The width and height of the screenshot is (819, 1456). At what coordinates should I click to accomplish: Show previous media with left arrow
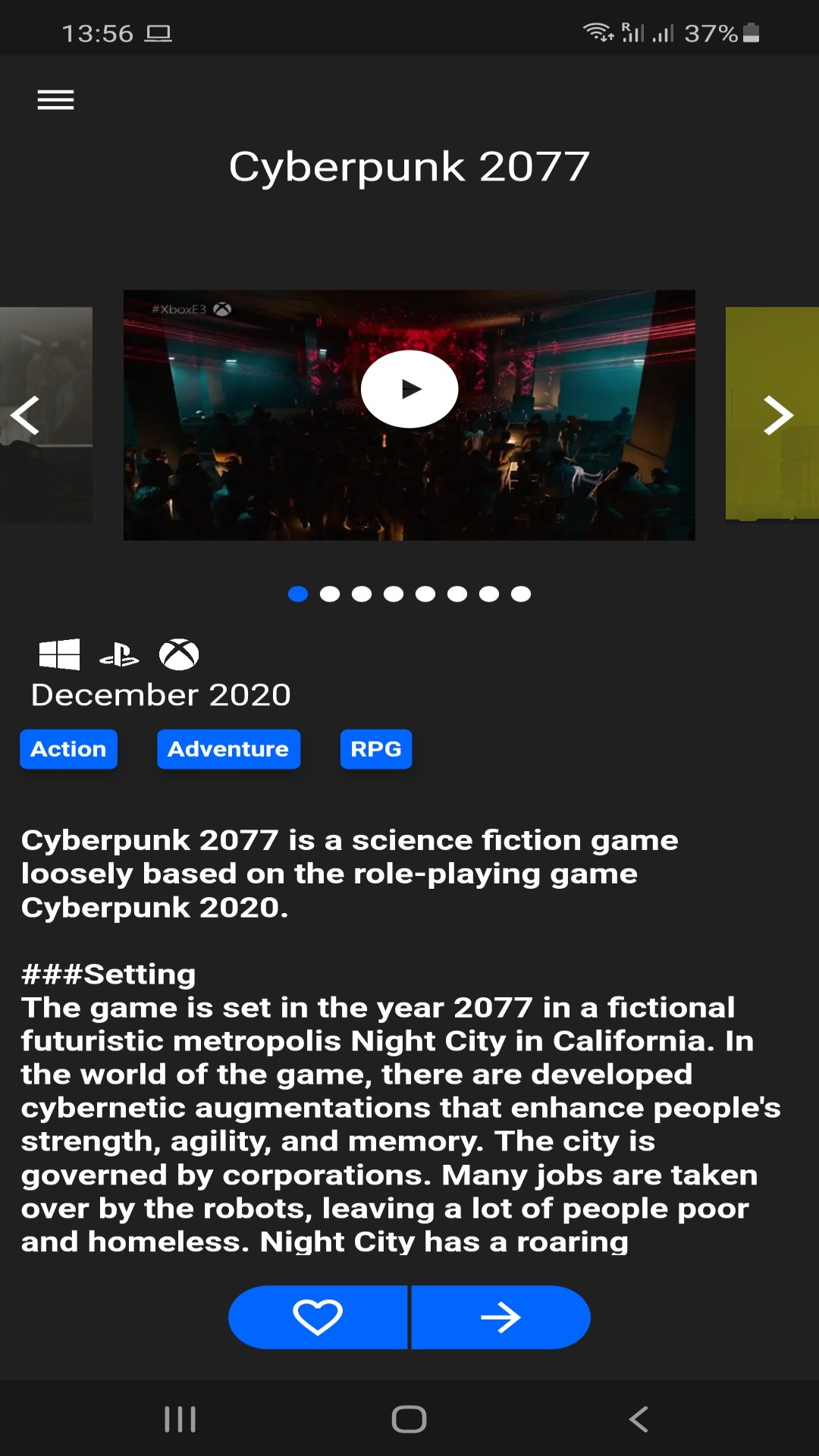[26, 416]
